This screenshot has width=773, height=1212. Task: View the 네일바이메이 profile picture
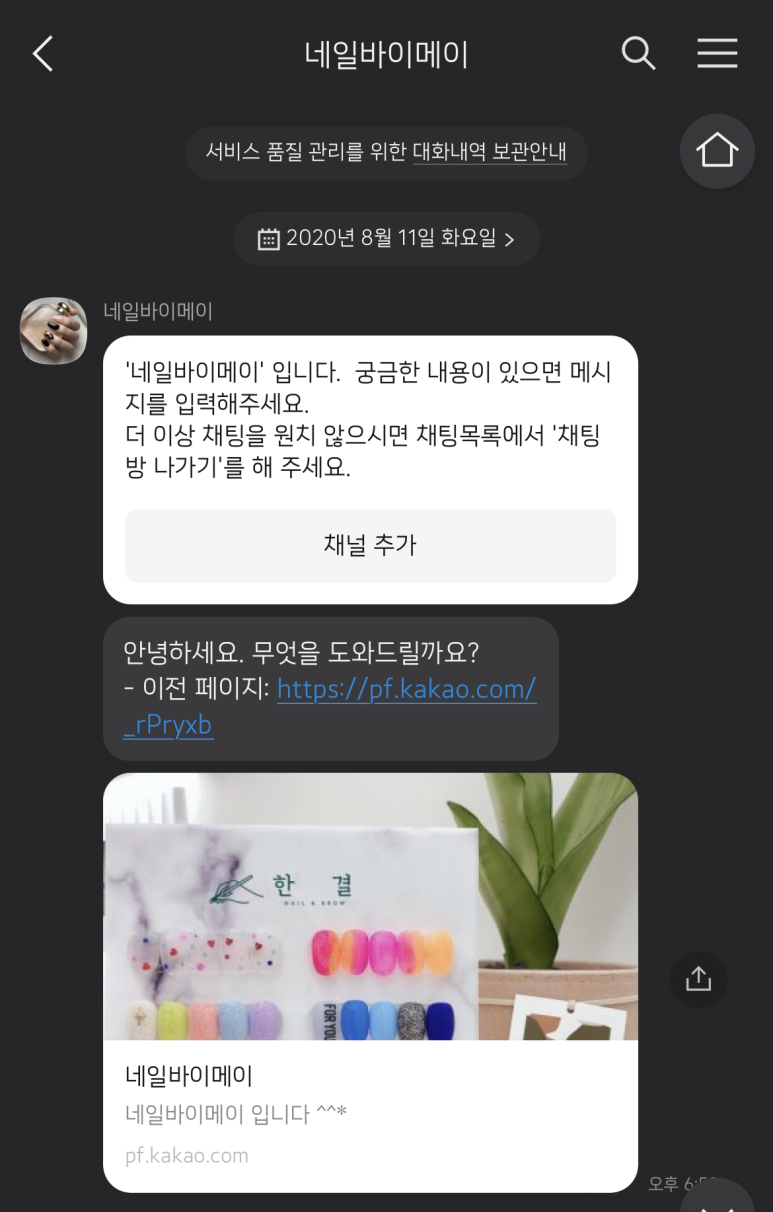[54, 331]
